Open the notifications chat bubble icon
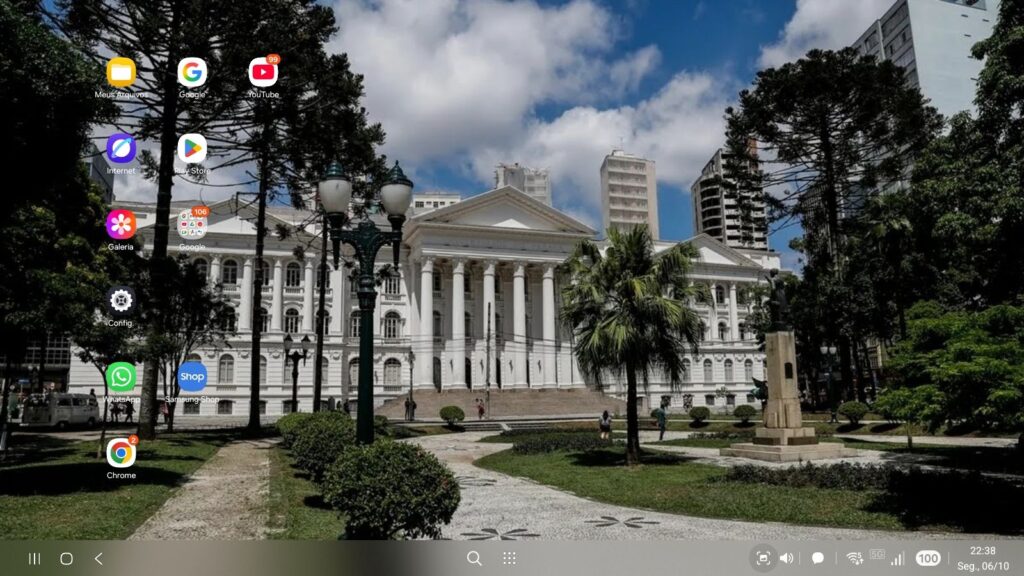The image size is (1024, 576). point(818,558)
